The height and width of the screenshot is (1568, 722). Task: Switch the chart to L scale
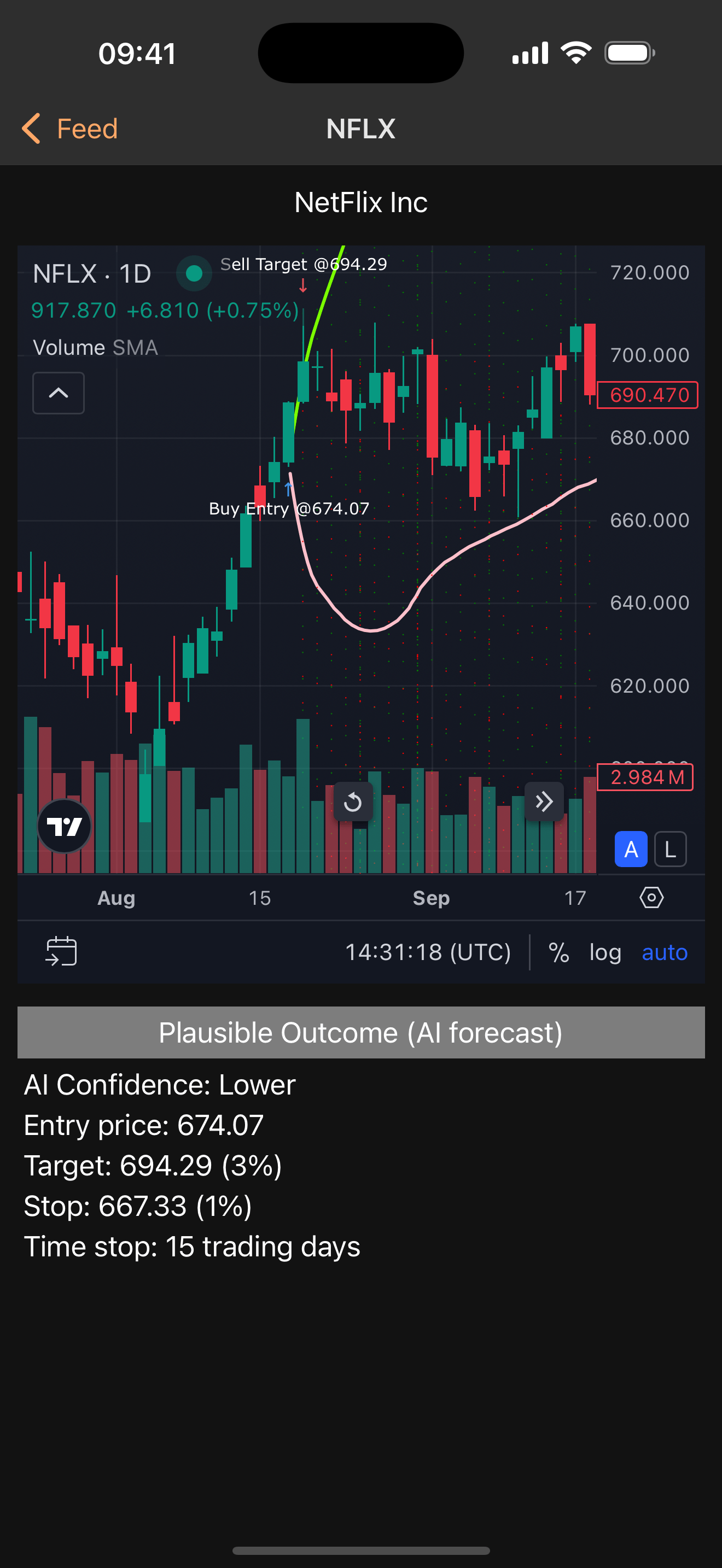click(670, 849)
